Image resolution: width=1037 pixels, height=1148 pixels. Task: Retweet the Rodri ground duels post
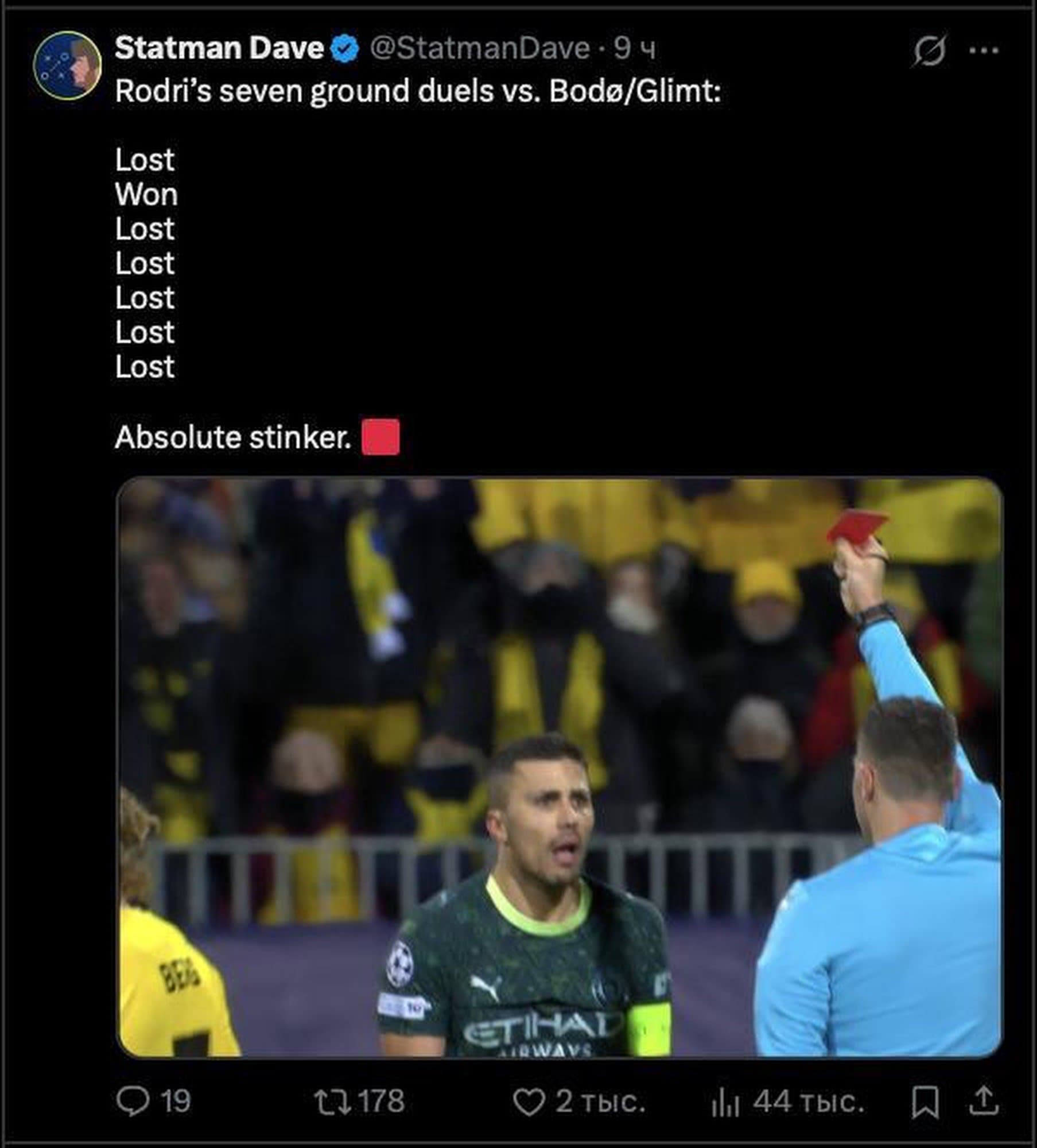click(x=333, y=1102)
